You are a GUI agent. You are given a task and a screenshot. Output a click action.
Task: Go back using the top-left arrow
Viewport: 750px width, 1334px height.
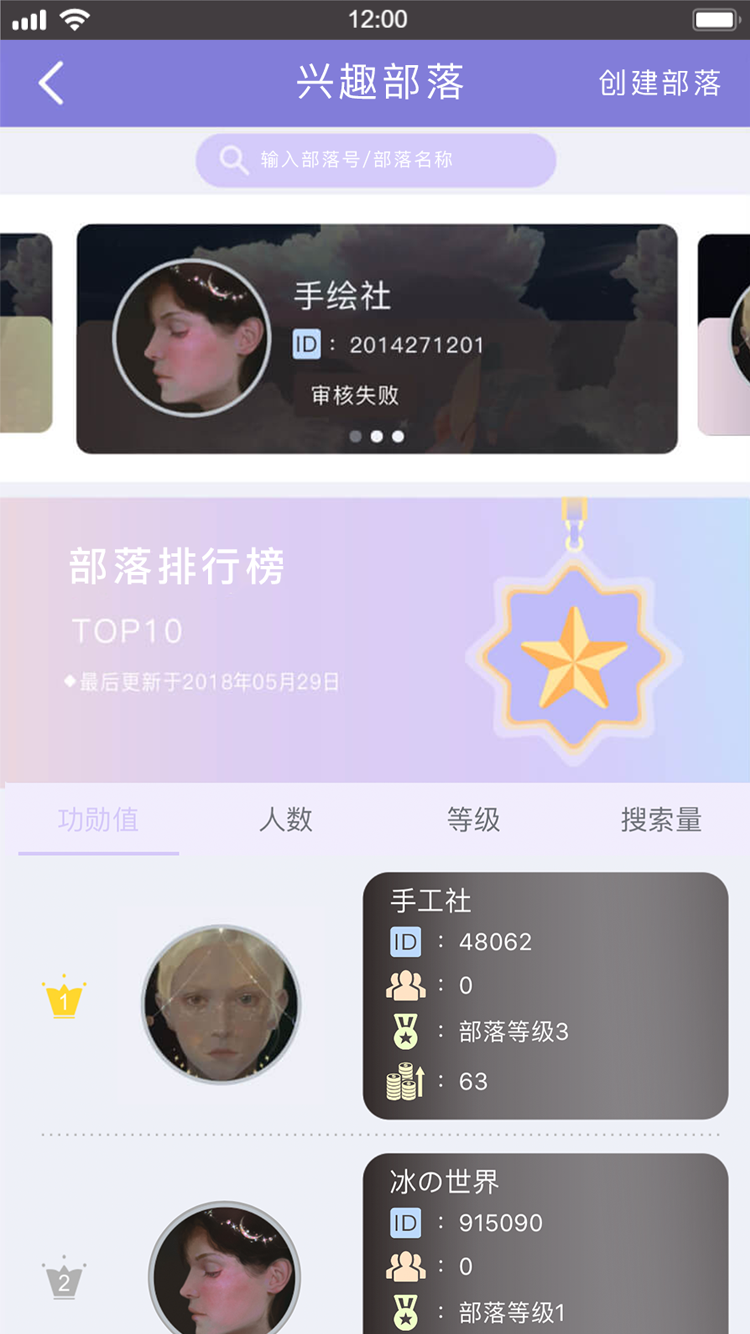[x=51, y=83]
